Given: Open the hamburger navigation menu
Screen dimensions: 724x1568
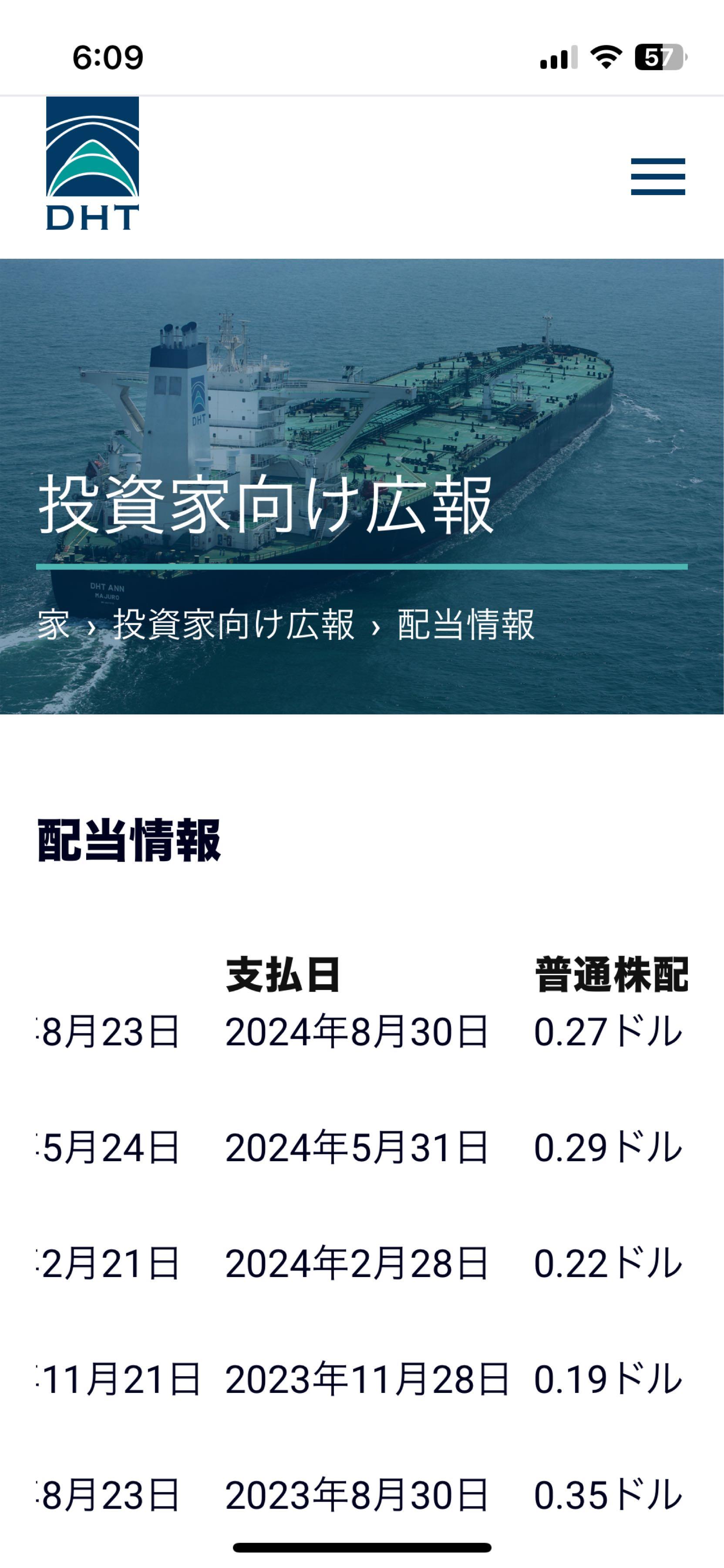Looking at the screenshot, I should [658, 176].
